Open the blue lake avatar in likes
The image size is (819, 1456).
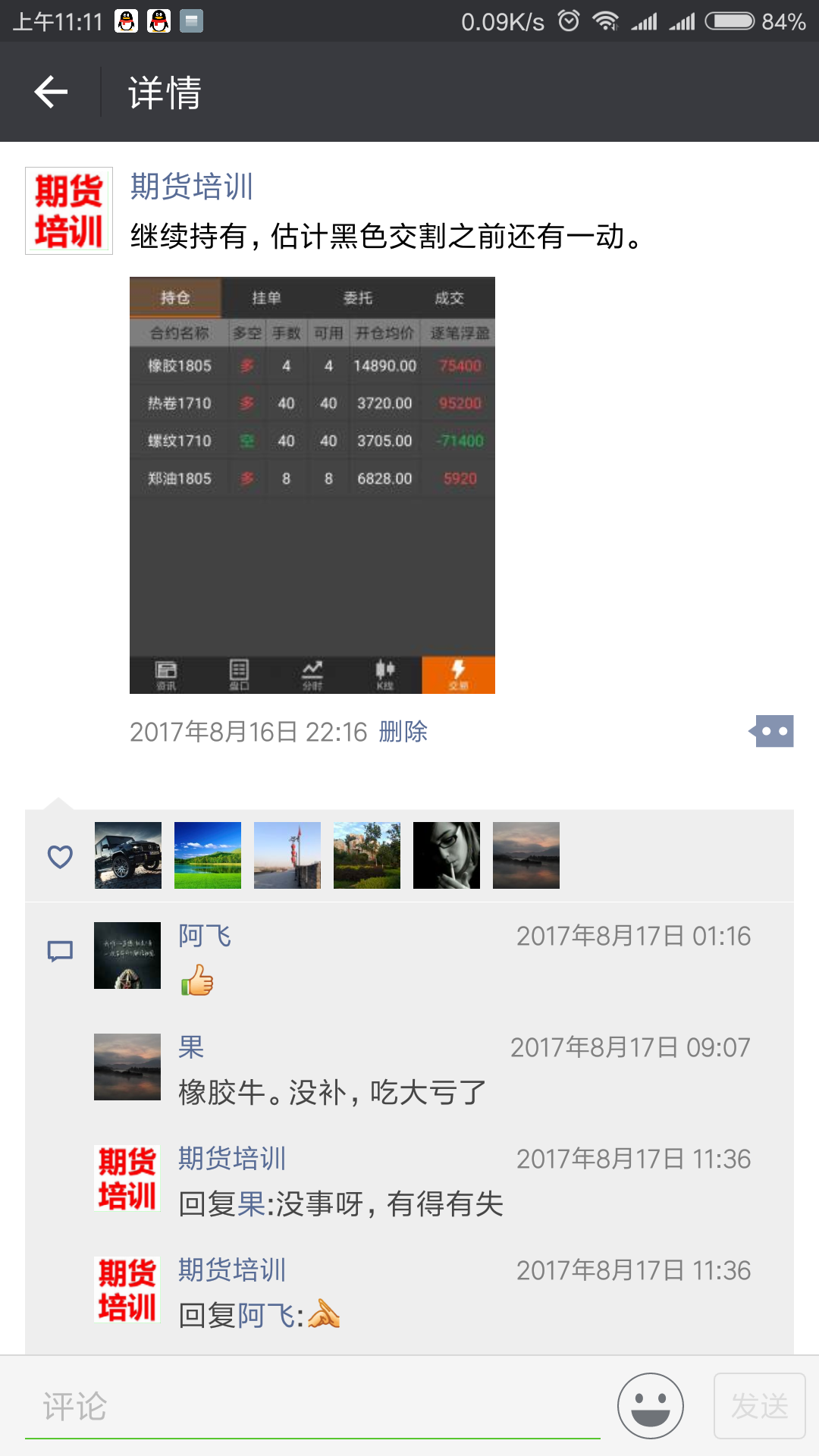pyautogui.click(x=208, y=855)
